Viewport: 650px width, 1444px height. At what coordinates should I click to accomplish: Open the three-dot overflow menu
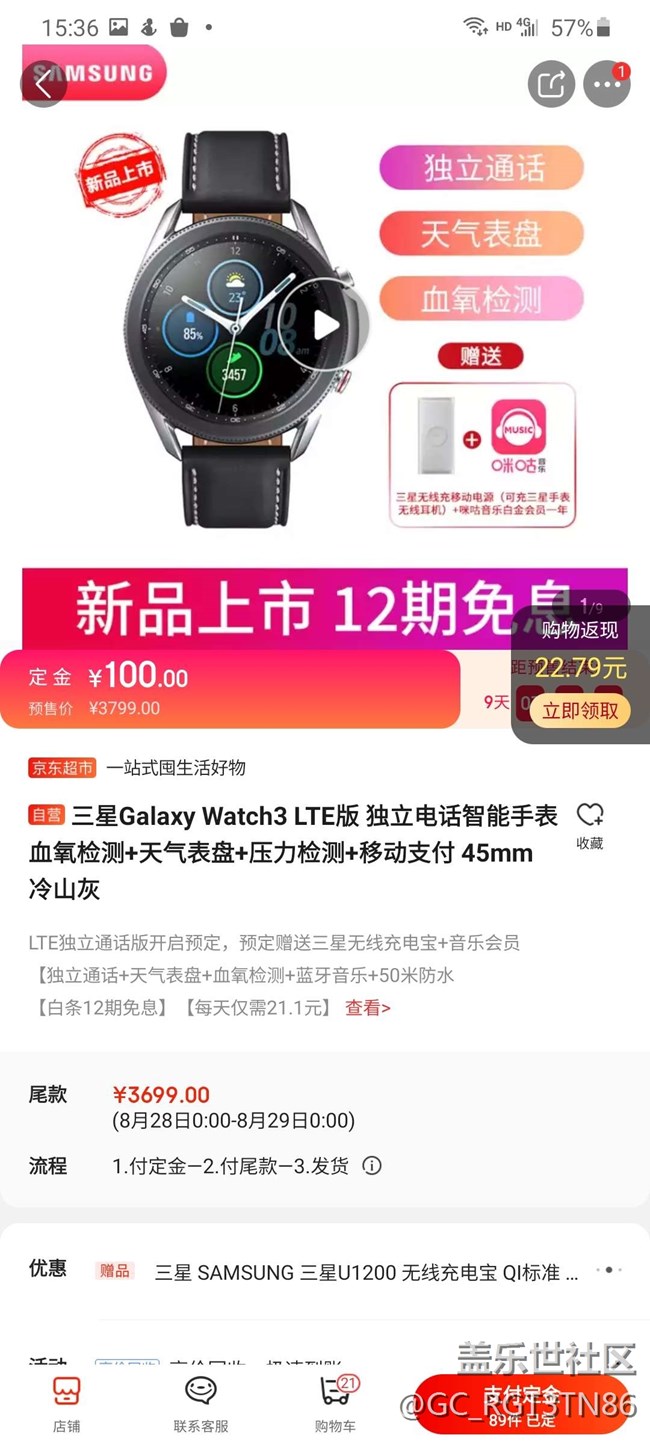[607, 84]
